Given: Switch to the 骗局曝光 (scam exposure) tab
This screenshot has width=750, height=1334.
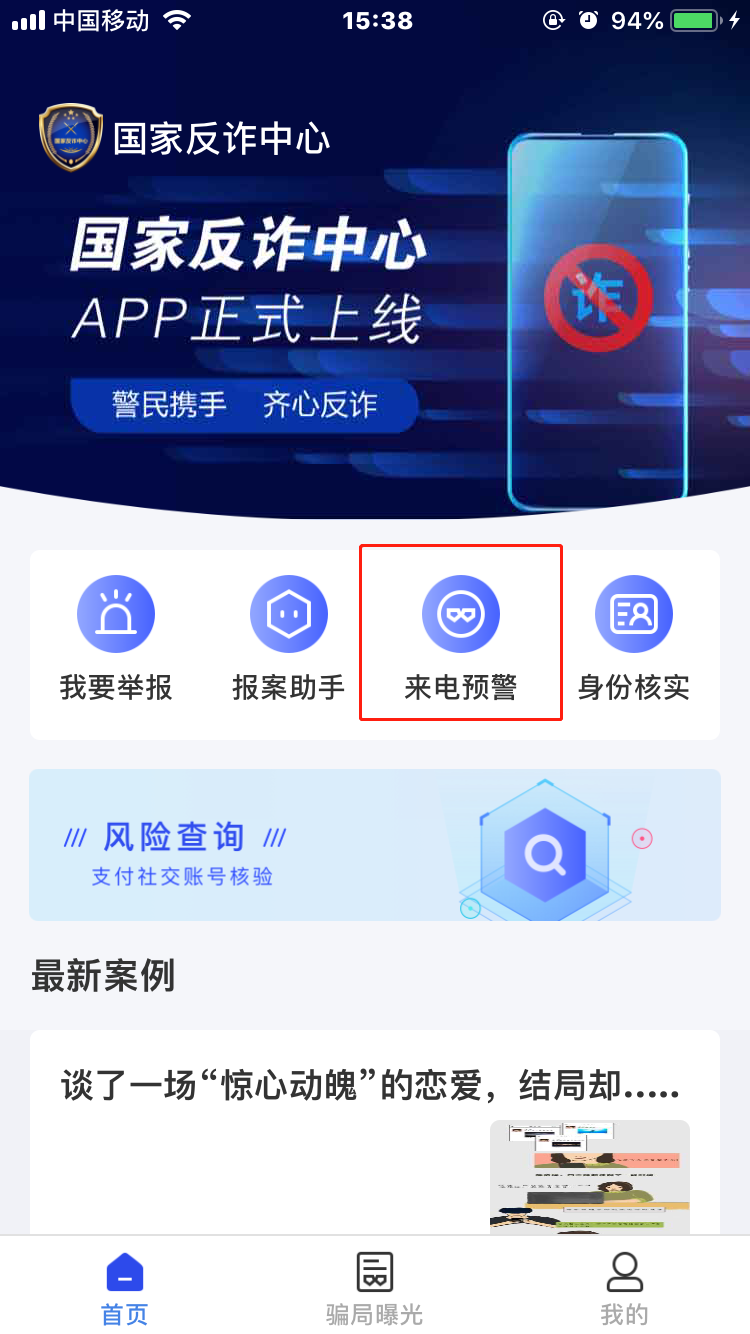Looking at the screenshot, I should [x=375, y=1288].
